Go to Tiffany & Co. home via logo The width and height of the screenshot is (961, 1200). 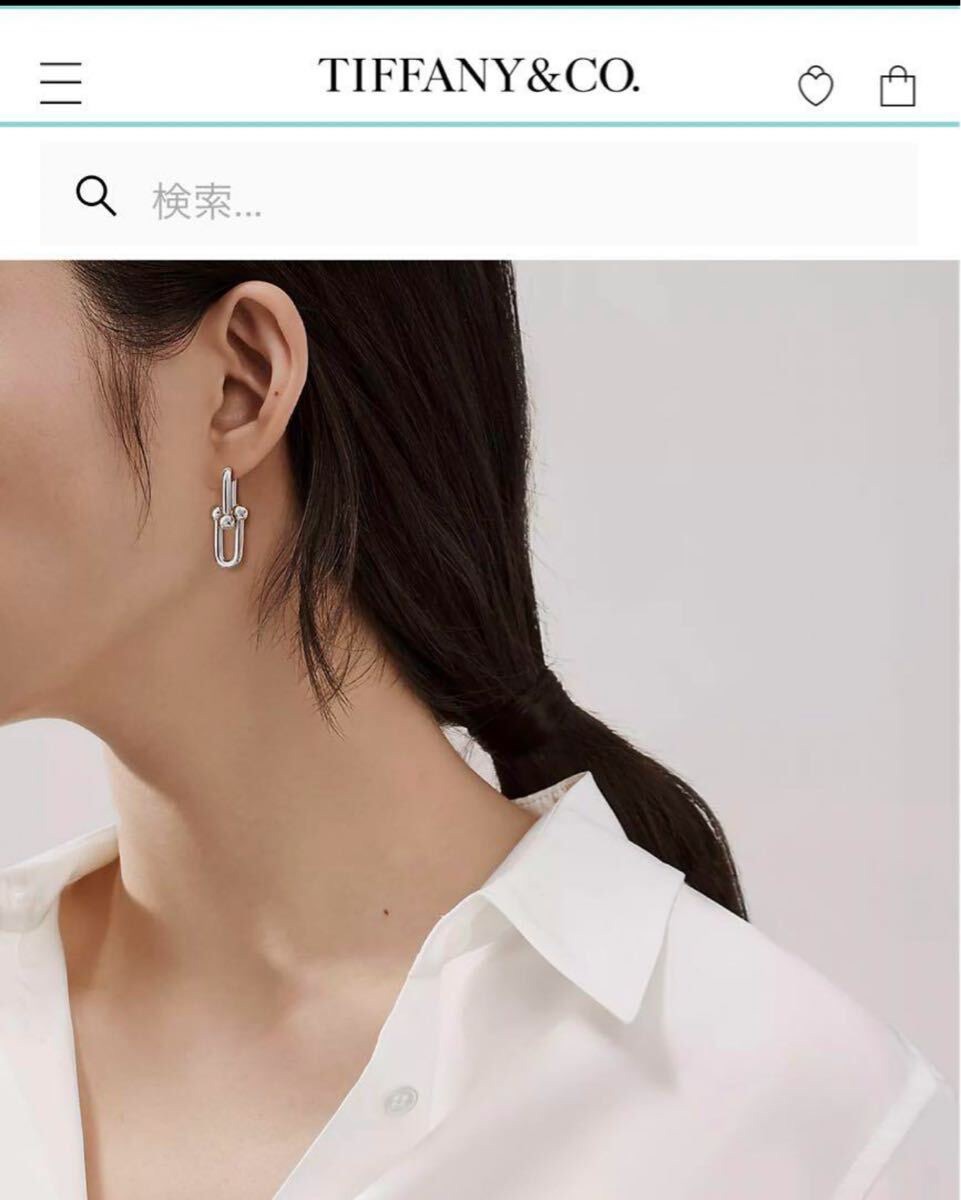478,76
